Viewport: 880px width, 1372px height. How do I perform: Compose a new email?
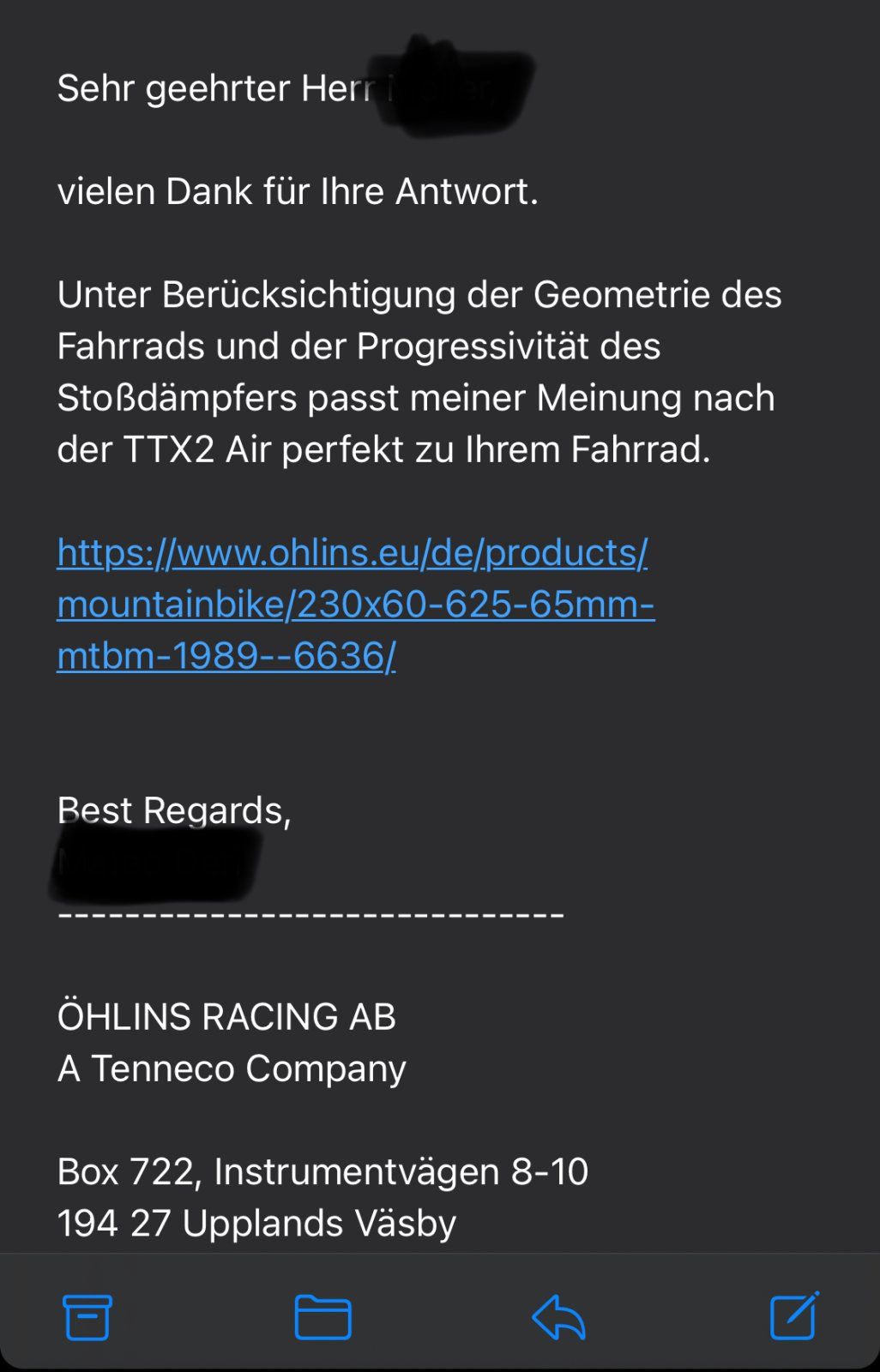point(794,1315)
